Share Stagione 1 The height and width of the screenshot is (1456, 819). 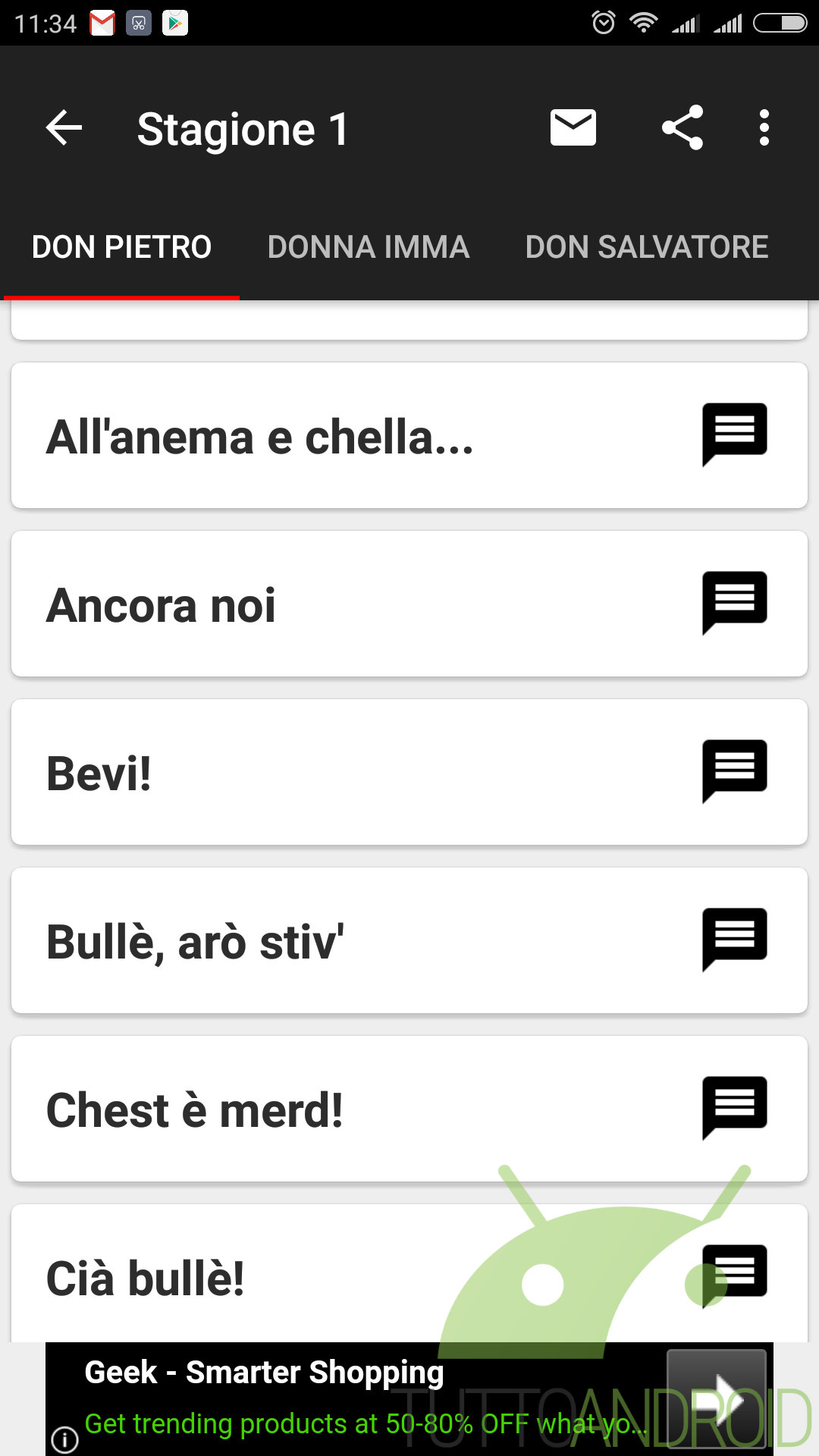[682, 127]
